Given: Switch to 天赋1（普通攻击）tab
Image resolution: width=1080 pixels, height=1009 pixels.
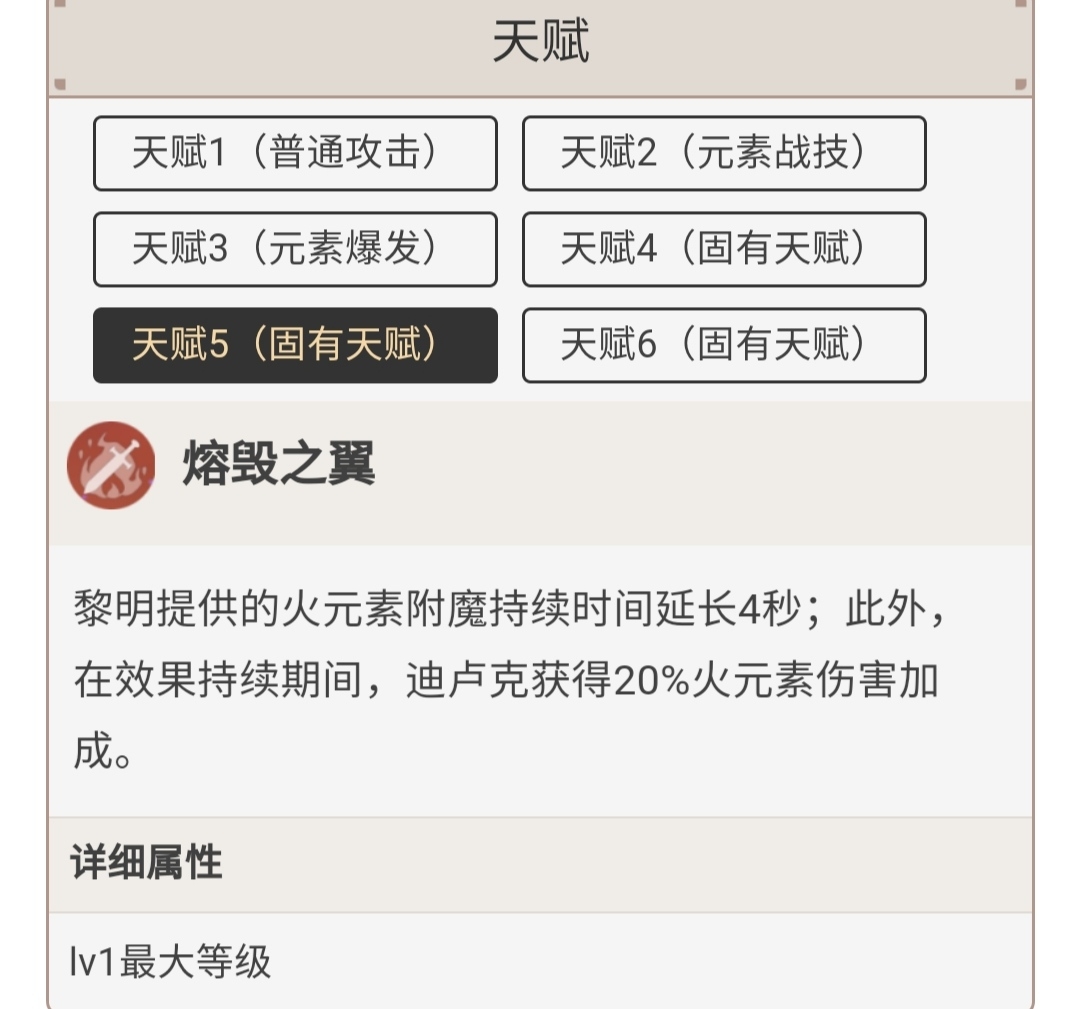Looking at the screenshot, I should tap(295, 153).
